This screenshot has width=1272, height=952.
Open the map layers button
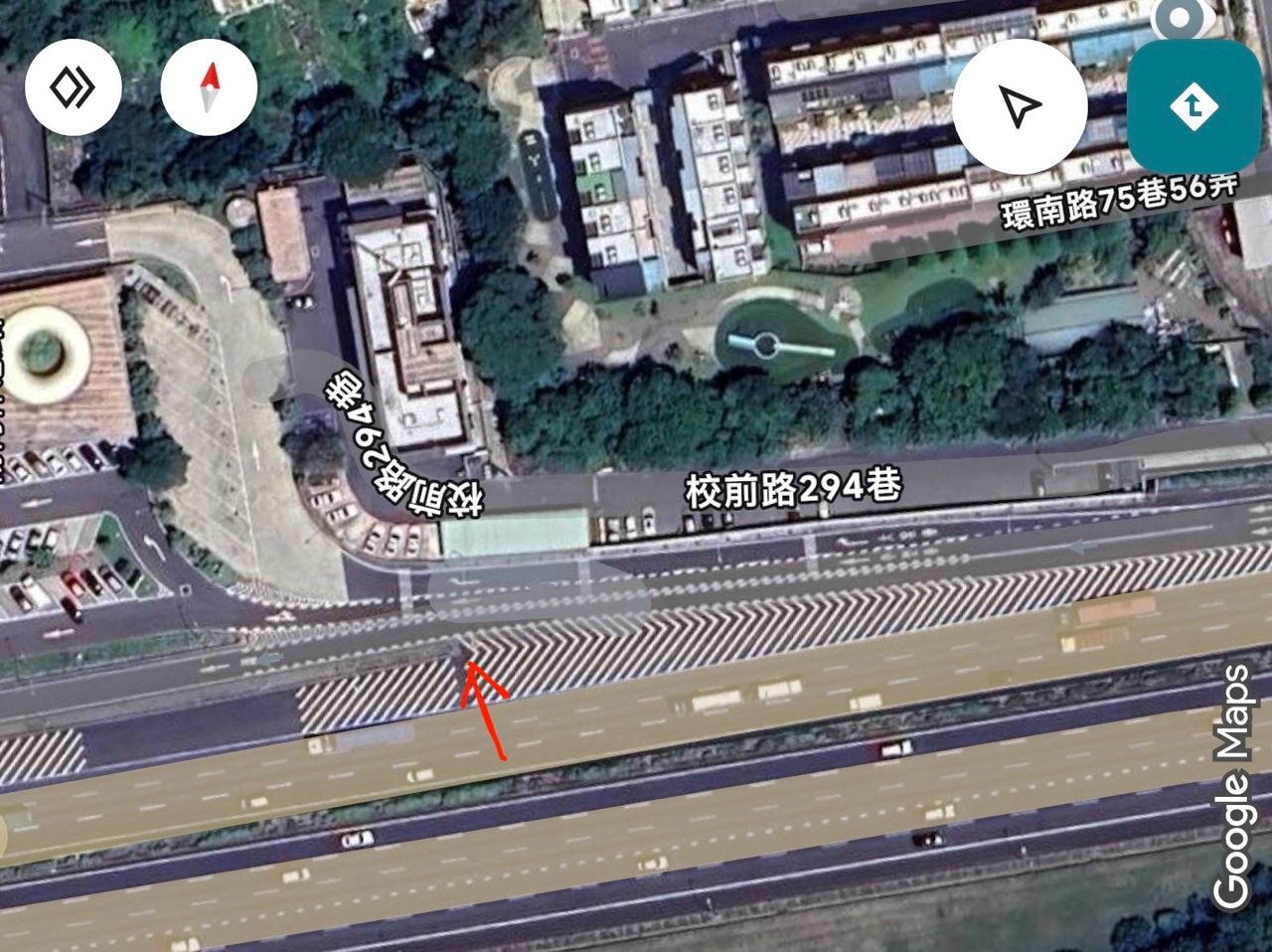coord(74,87)
